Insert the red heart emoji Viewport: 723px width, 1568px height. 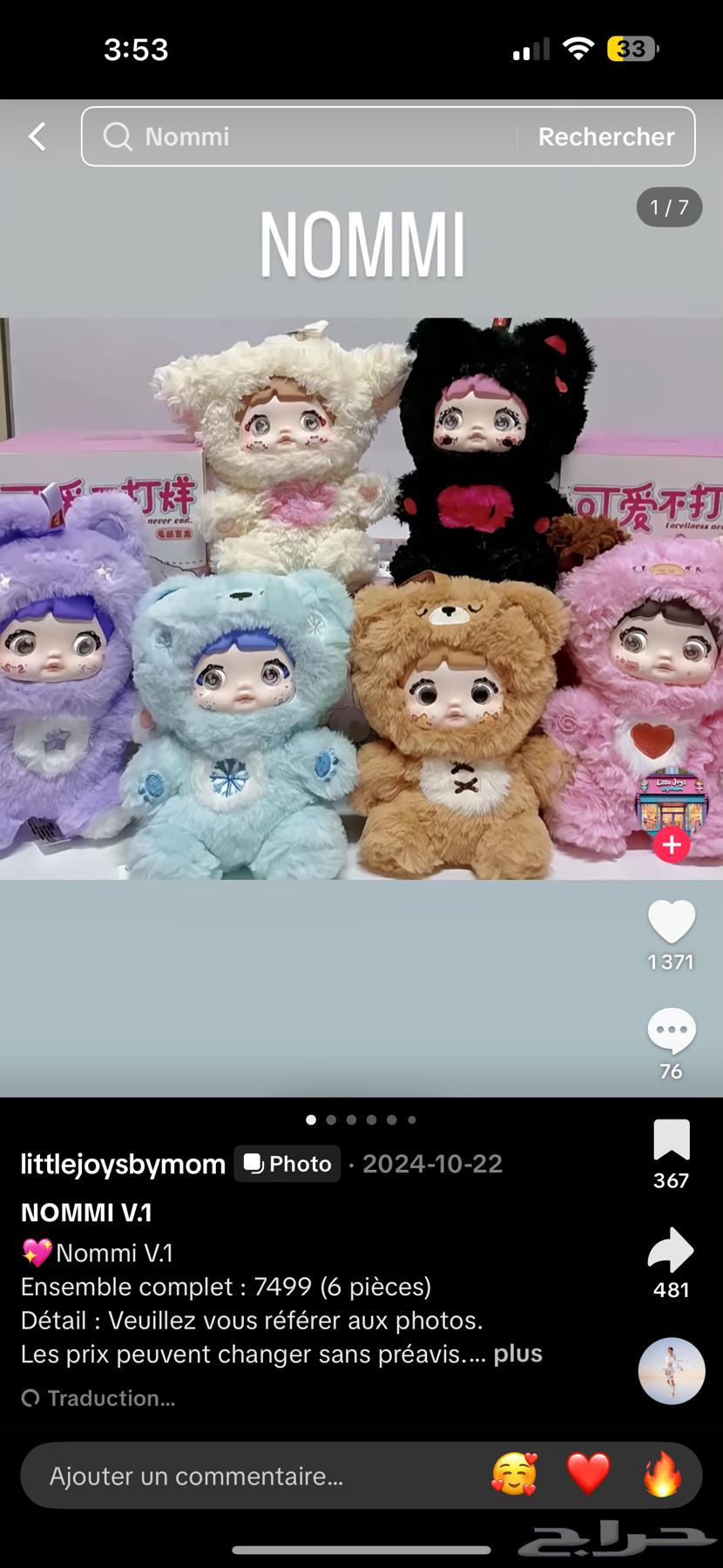click(x=588, y=1475)
